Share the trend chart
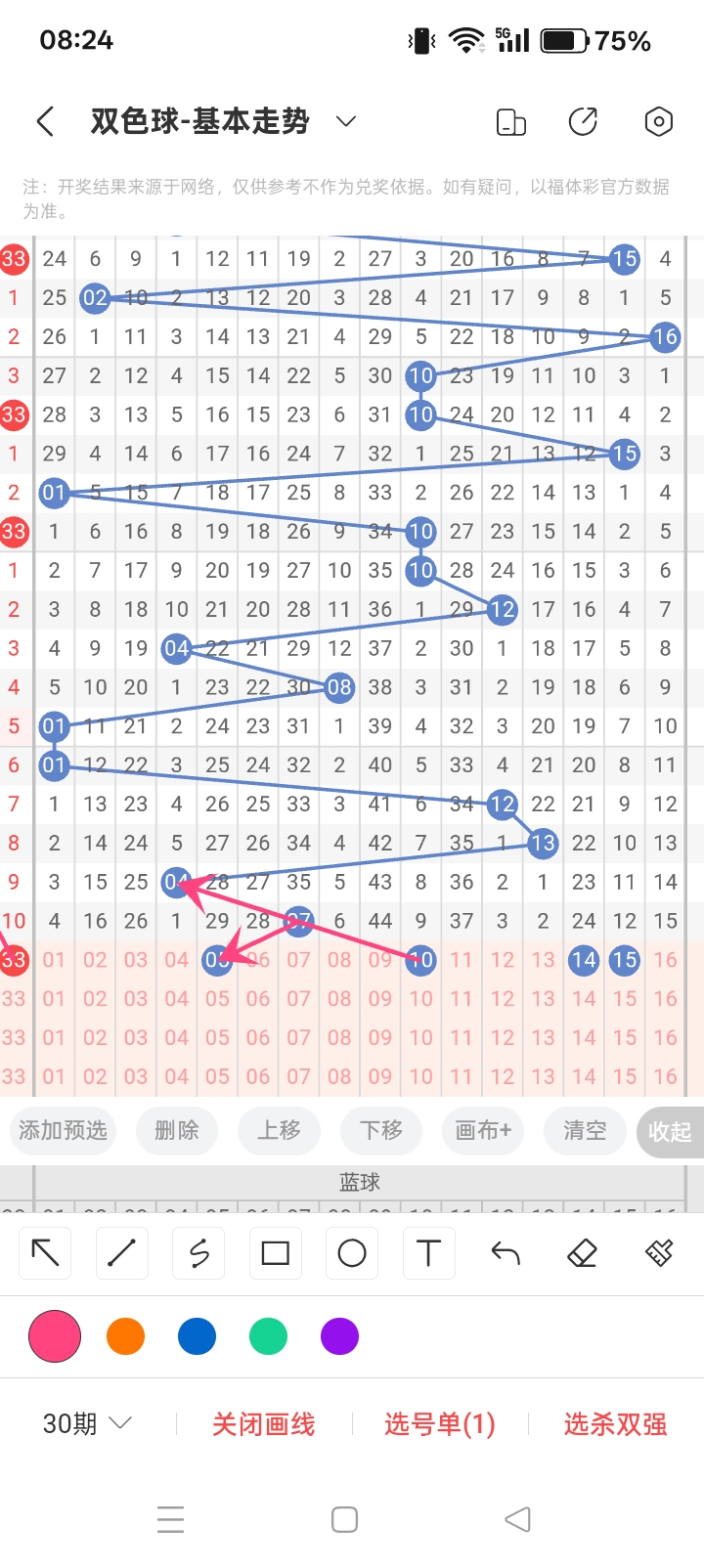The height and width of the screenshot is (1568, 704). click(x=583, y=121)
